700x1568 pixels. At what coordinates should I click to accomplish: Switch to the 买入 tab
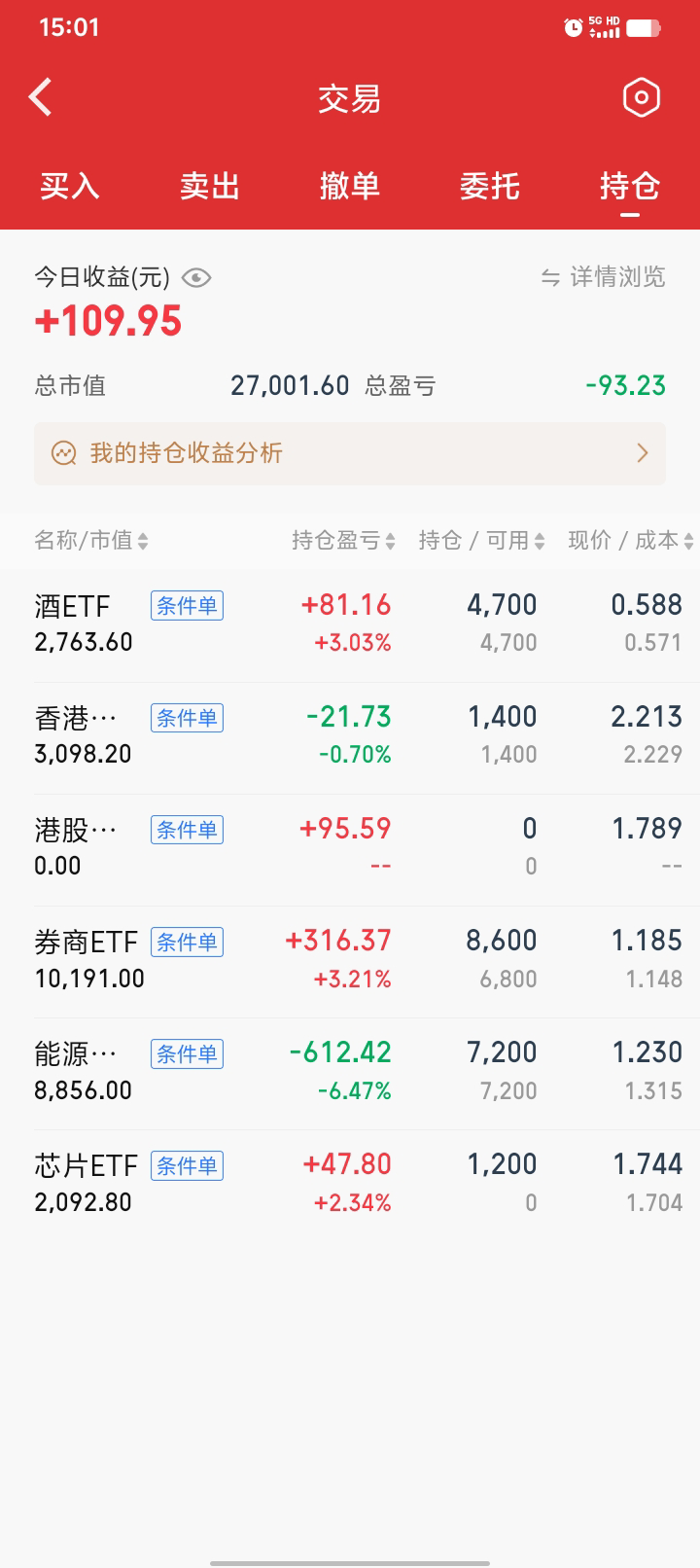tap(70, 186)
